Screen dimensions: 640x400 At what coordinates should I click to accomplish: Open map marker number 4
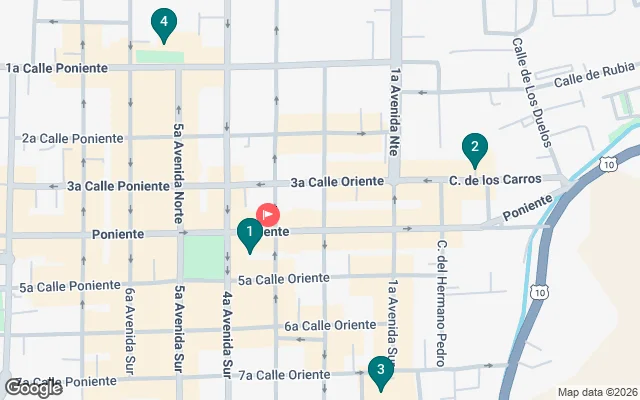click(x=163, y=23)
